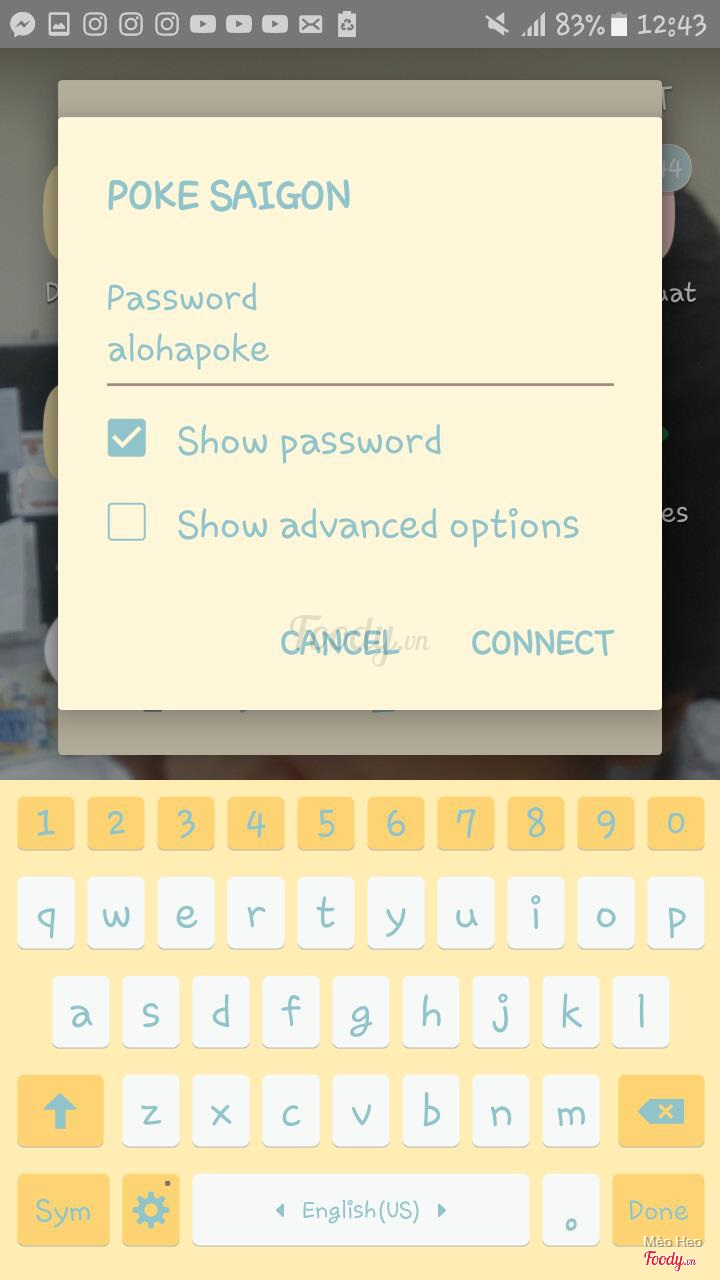This screenshot has width=720, height=1280.
Task: Enable Show advanced options
Action: click(x=127, y=522)
